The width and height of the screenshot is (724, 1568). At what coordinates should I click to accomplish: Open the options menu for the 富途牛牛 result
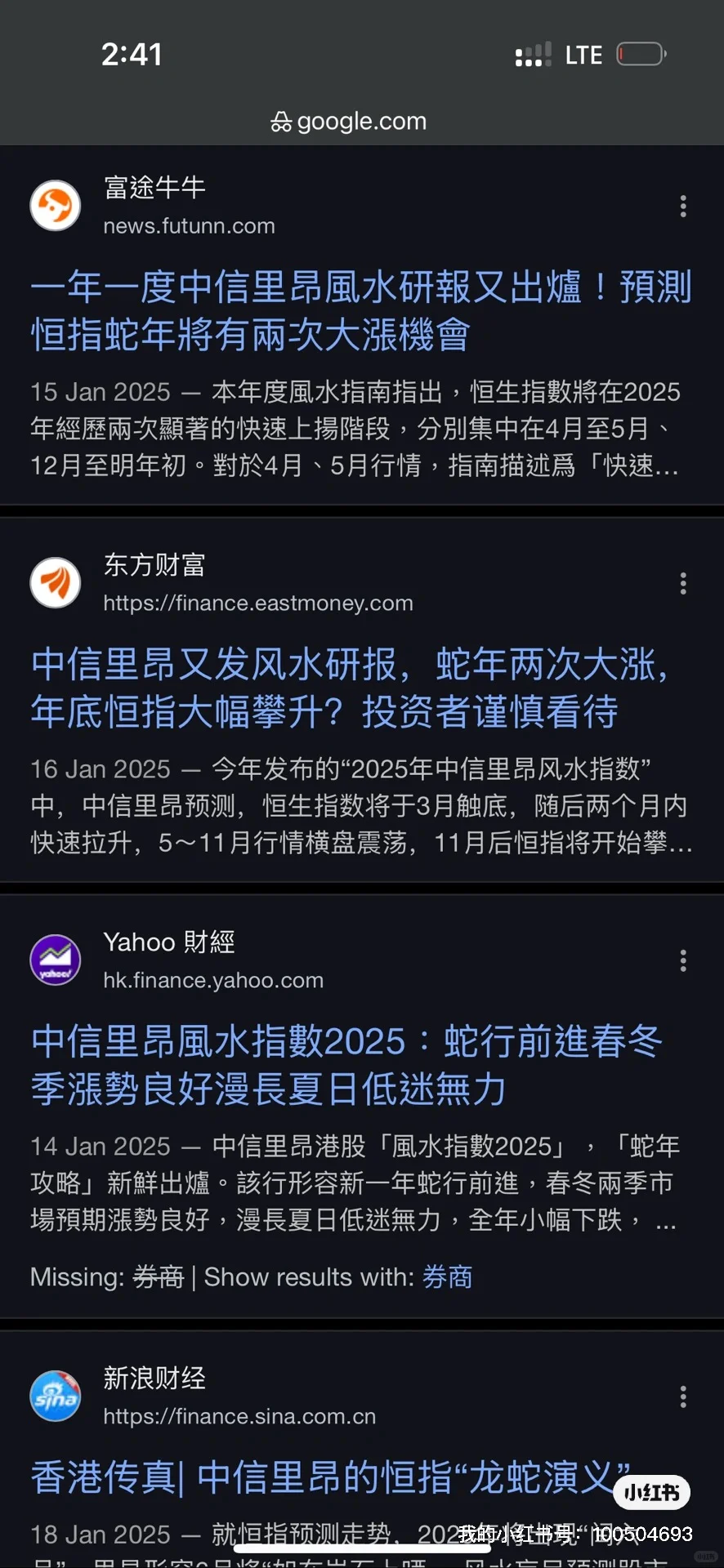[x=683, y=207]
